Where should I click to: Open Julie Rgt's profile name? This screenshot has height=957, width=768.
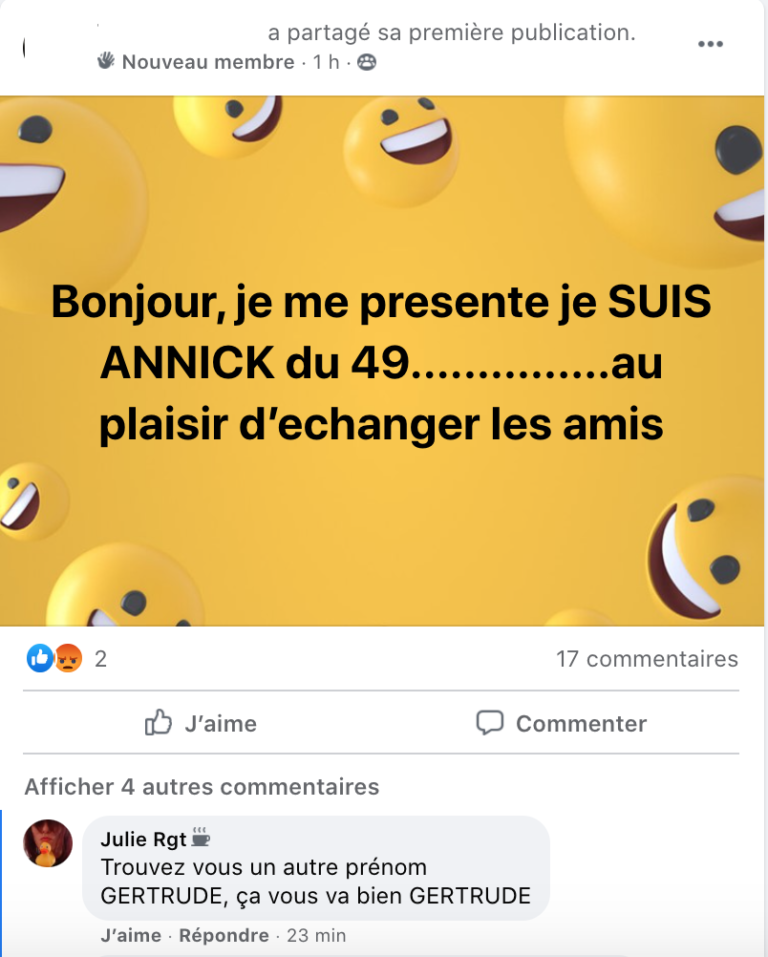(143, 839)
